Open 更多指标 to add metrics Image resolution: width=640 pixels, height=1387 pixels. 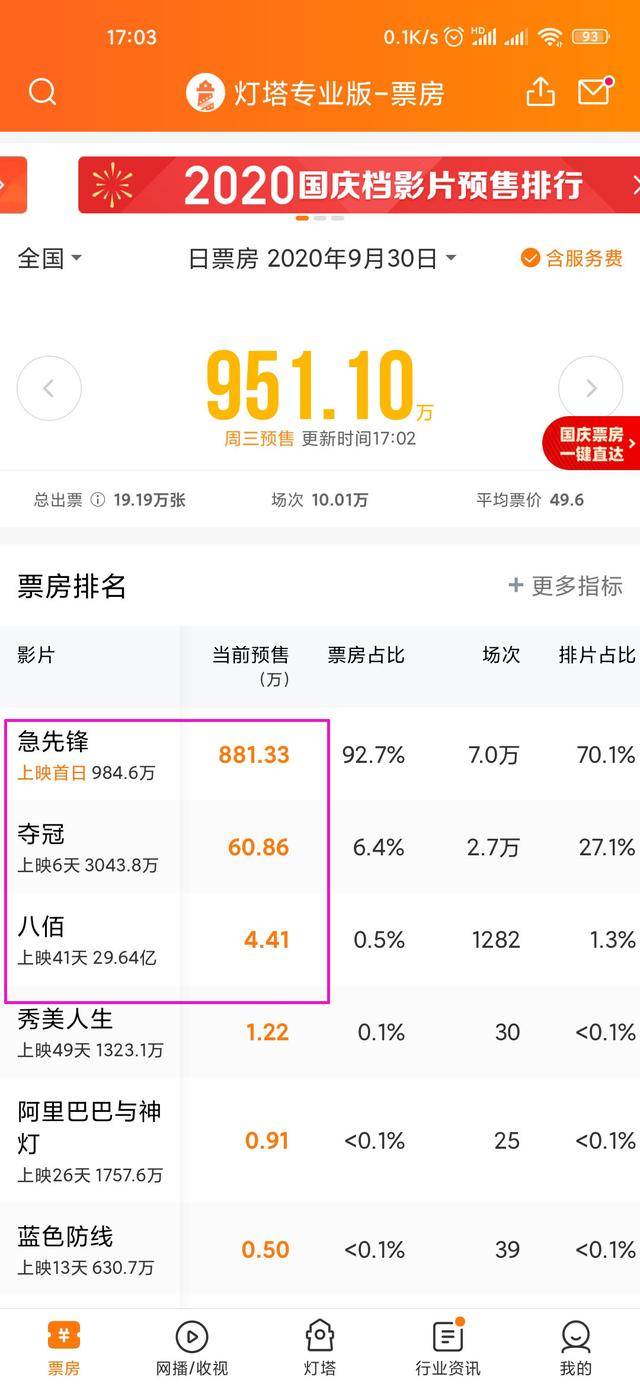click(x=565, y=586)
